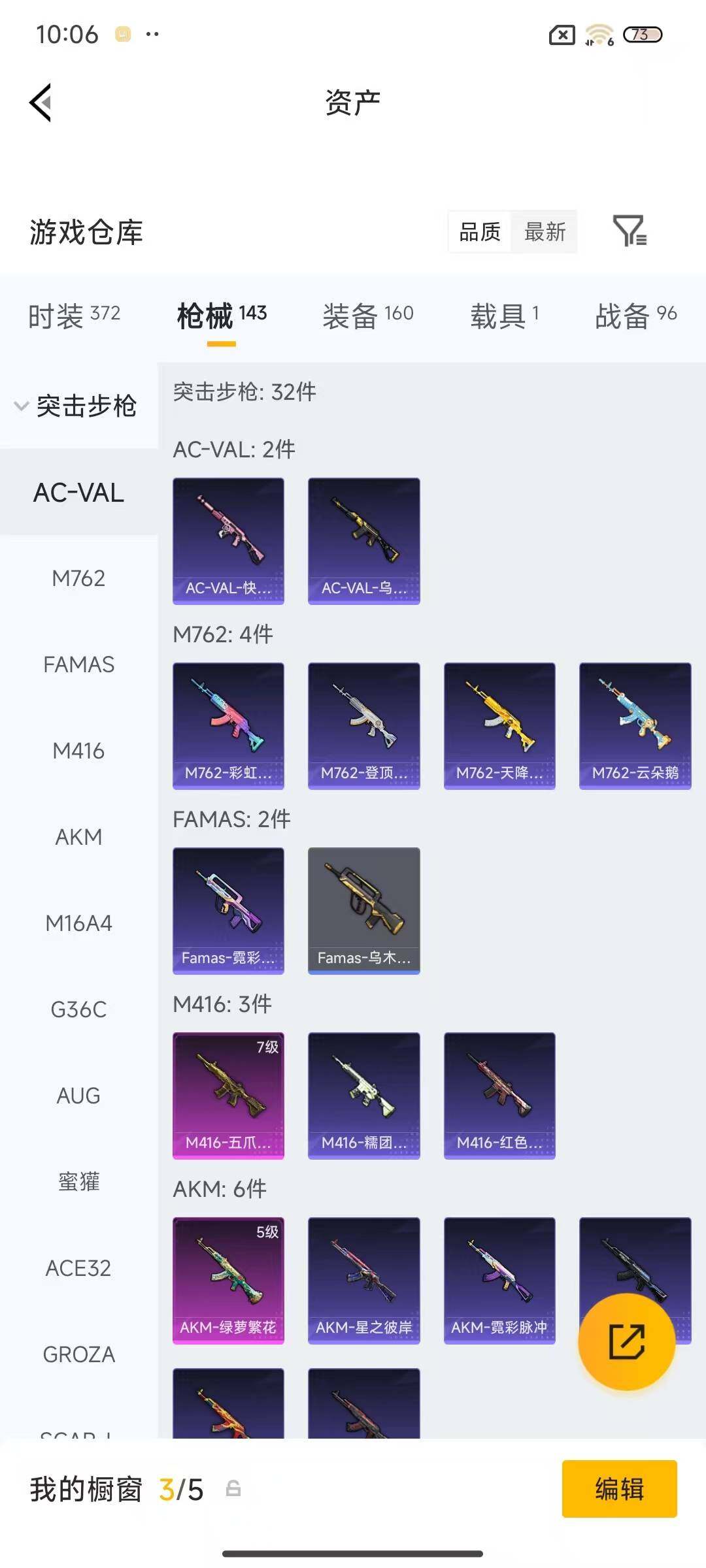Switch to the 时装 tab
The image size is (706, 1568).
(x=74, y=316)
